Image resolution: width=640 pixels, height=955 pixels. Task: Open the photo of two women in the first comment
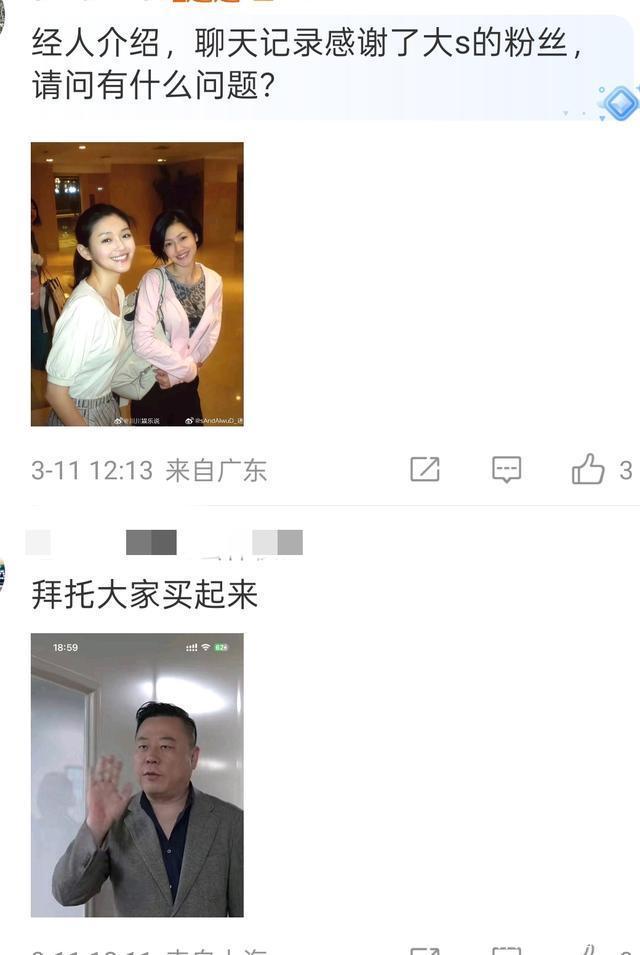point(137,284)
